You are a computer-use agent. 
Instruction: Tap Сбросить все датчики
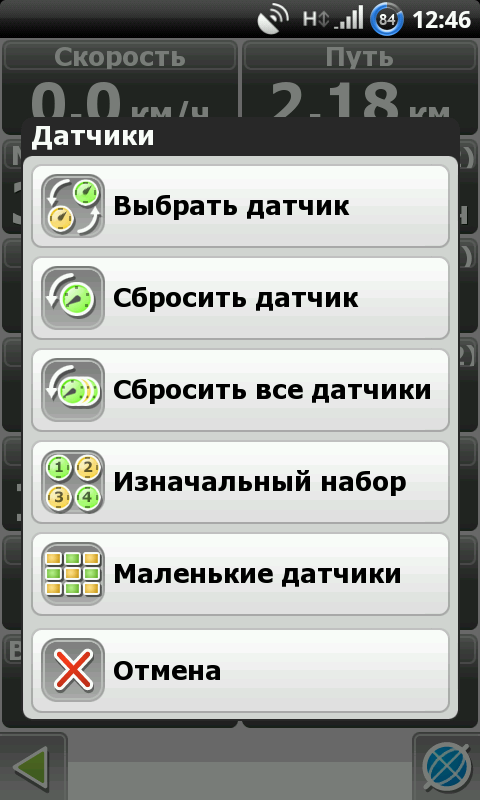coord(240,390)
